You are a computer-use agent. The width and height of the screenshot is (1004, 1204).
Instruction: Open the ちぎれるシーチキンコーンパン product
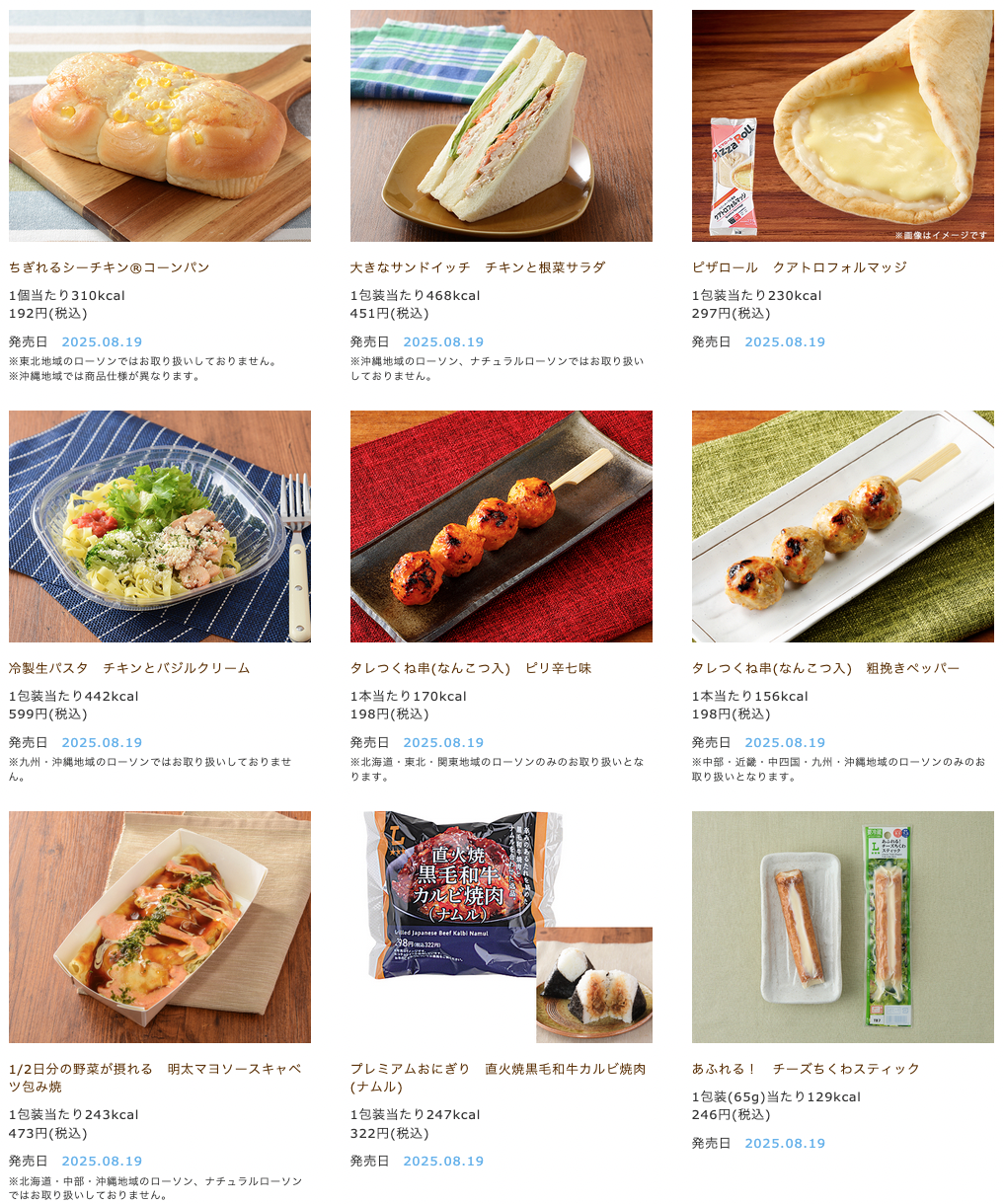(x=110, y=267)
